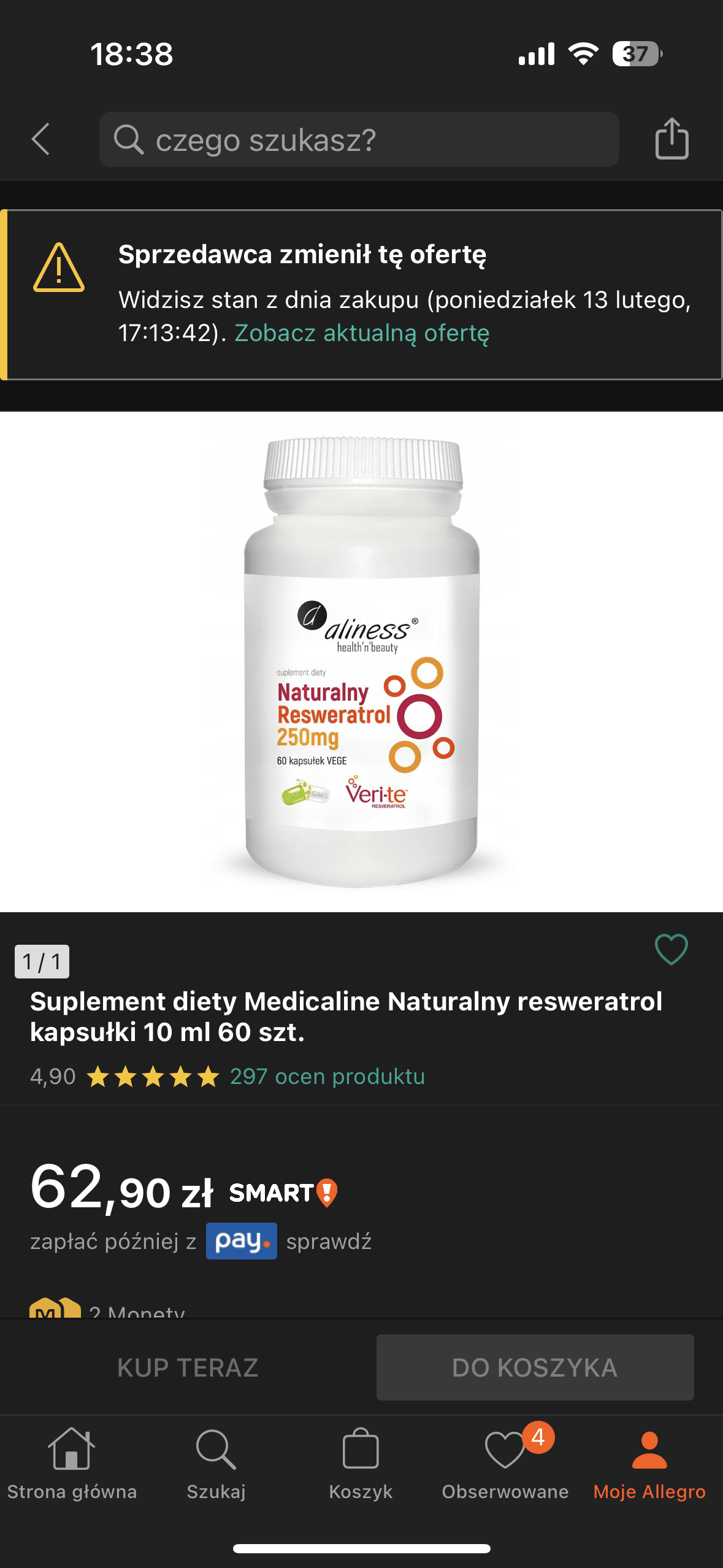Viewport: 723px width, 1568px height.
Task: Tap the KUP TERAZ button
Action: [x=188, y=1367]
